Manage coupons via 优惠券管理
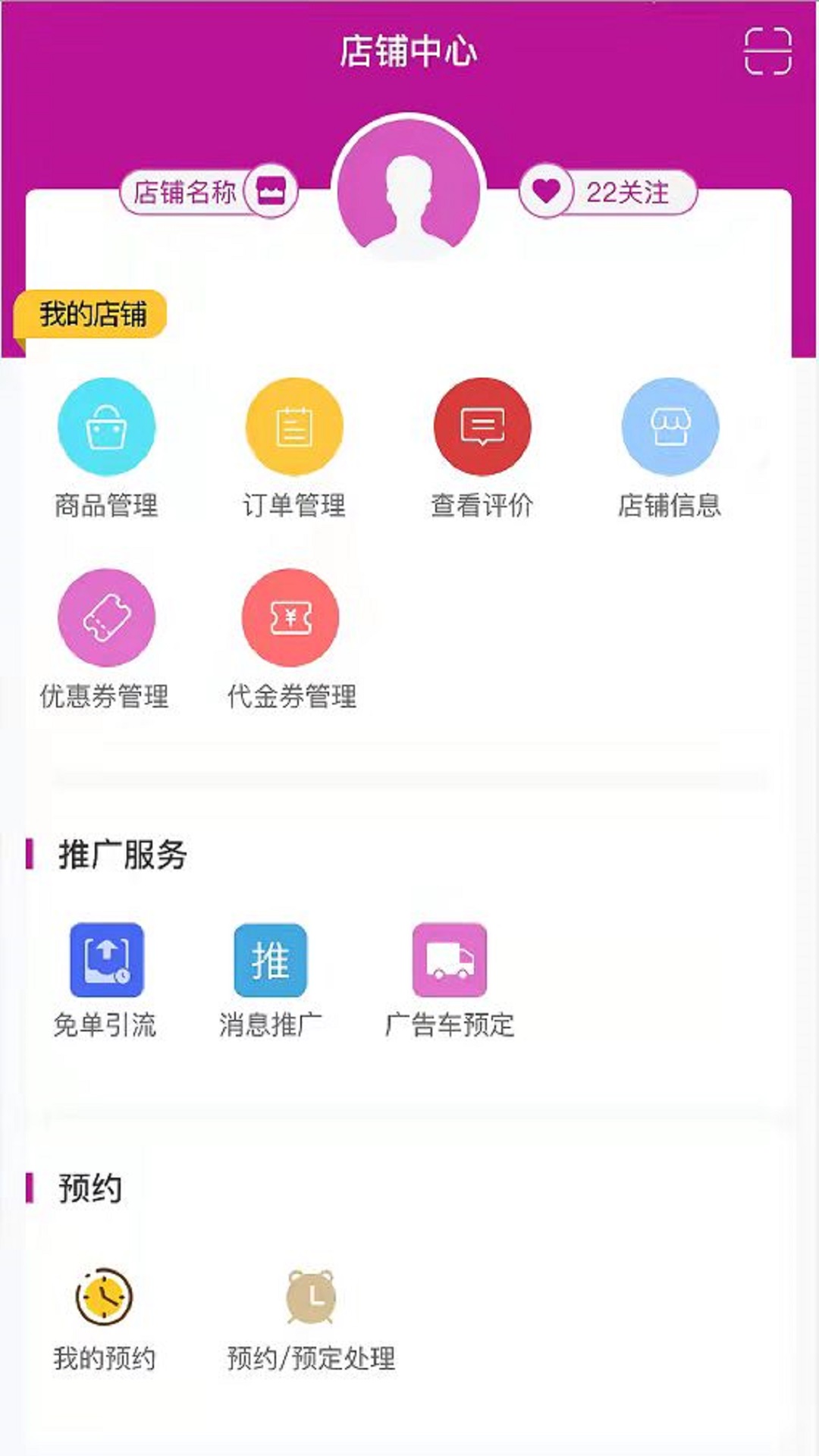This screenshot has width=819, height=1456. pos(105,640)
